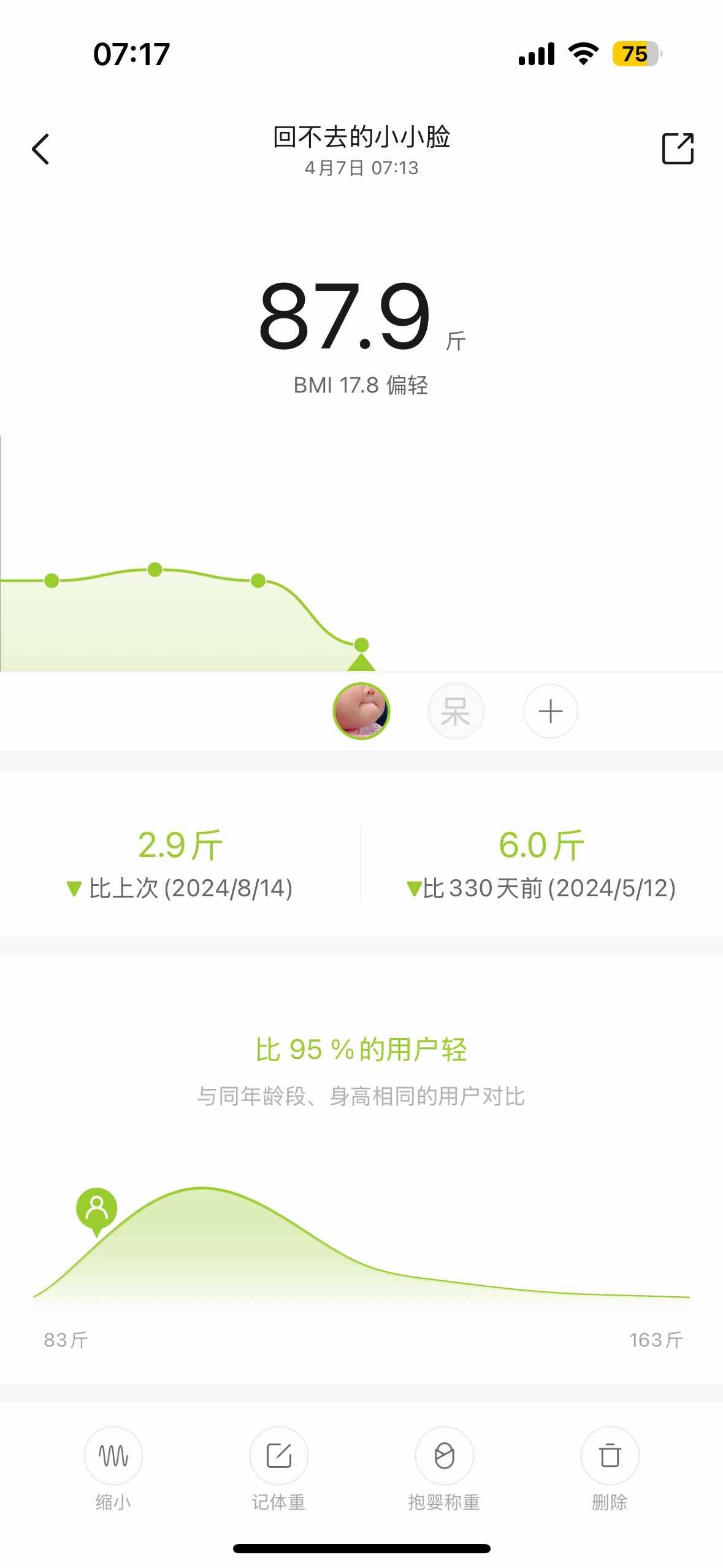Delete this record with 删除
This screenshot has width=723, height=1568.
pyautogui.click(x=610, y=1456)
